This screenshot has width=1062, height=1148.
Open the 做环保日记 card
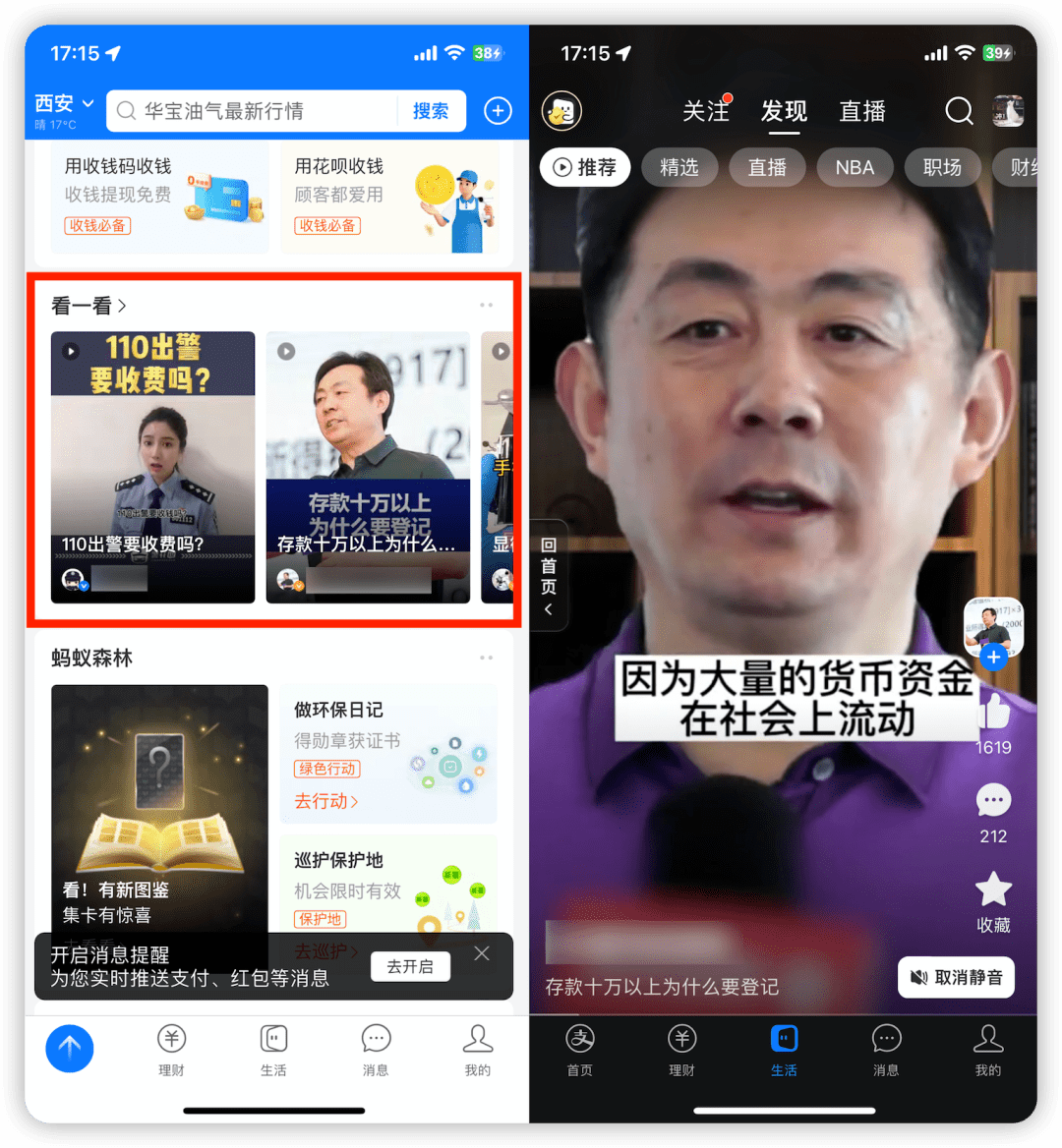[x=388, y=754]
